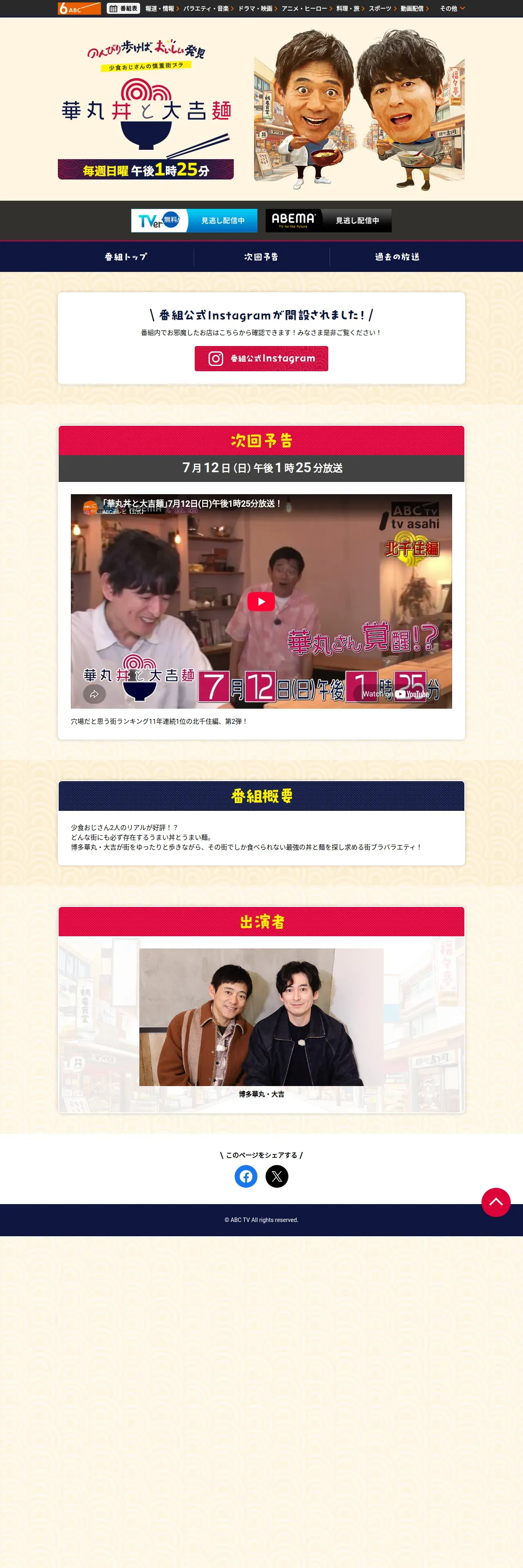
Task: Switch to the 番組トップ tab
Action: click(x=126, y=257)
